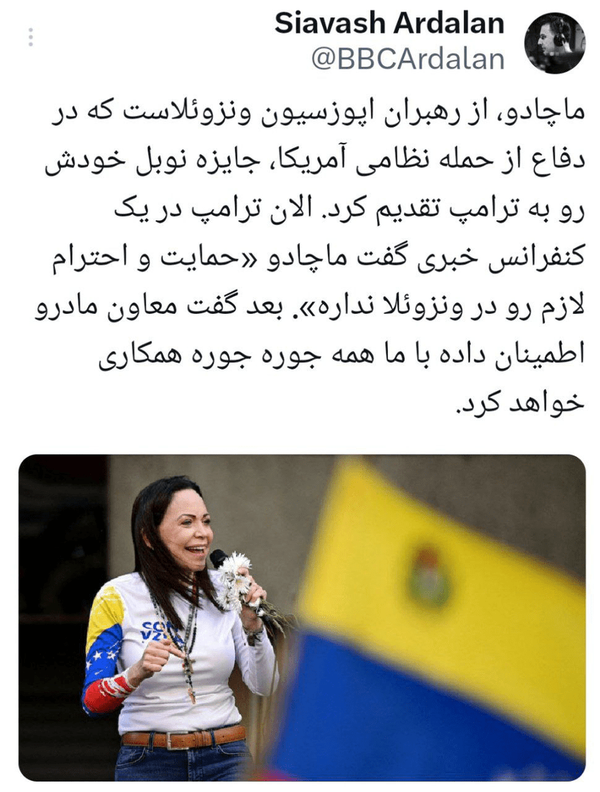Open the attached photo of the woman speaking
Viewport: 600px width, 792px height.
point(300,616)
